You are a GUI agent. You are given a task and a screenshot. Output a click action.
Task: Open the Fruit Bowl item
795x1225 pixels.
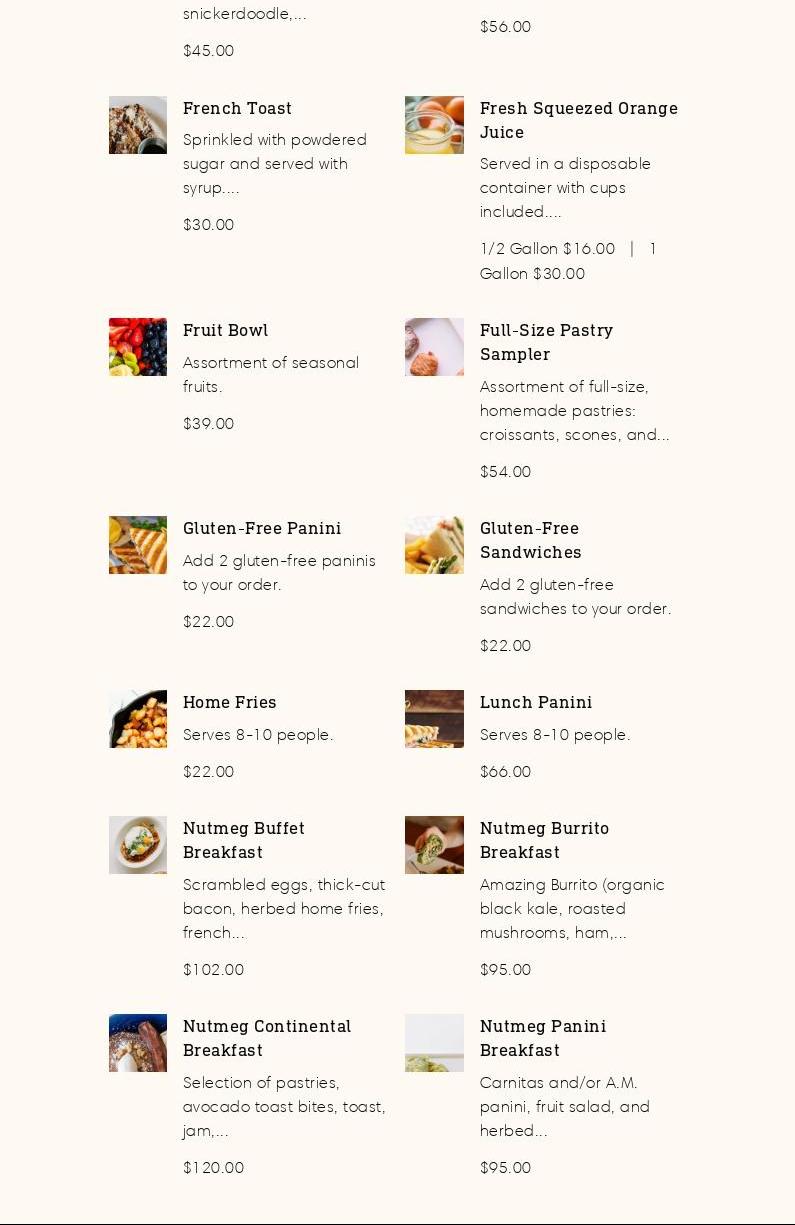click(x=225, y=330)
